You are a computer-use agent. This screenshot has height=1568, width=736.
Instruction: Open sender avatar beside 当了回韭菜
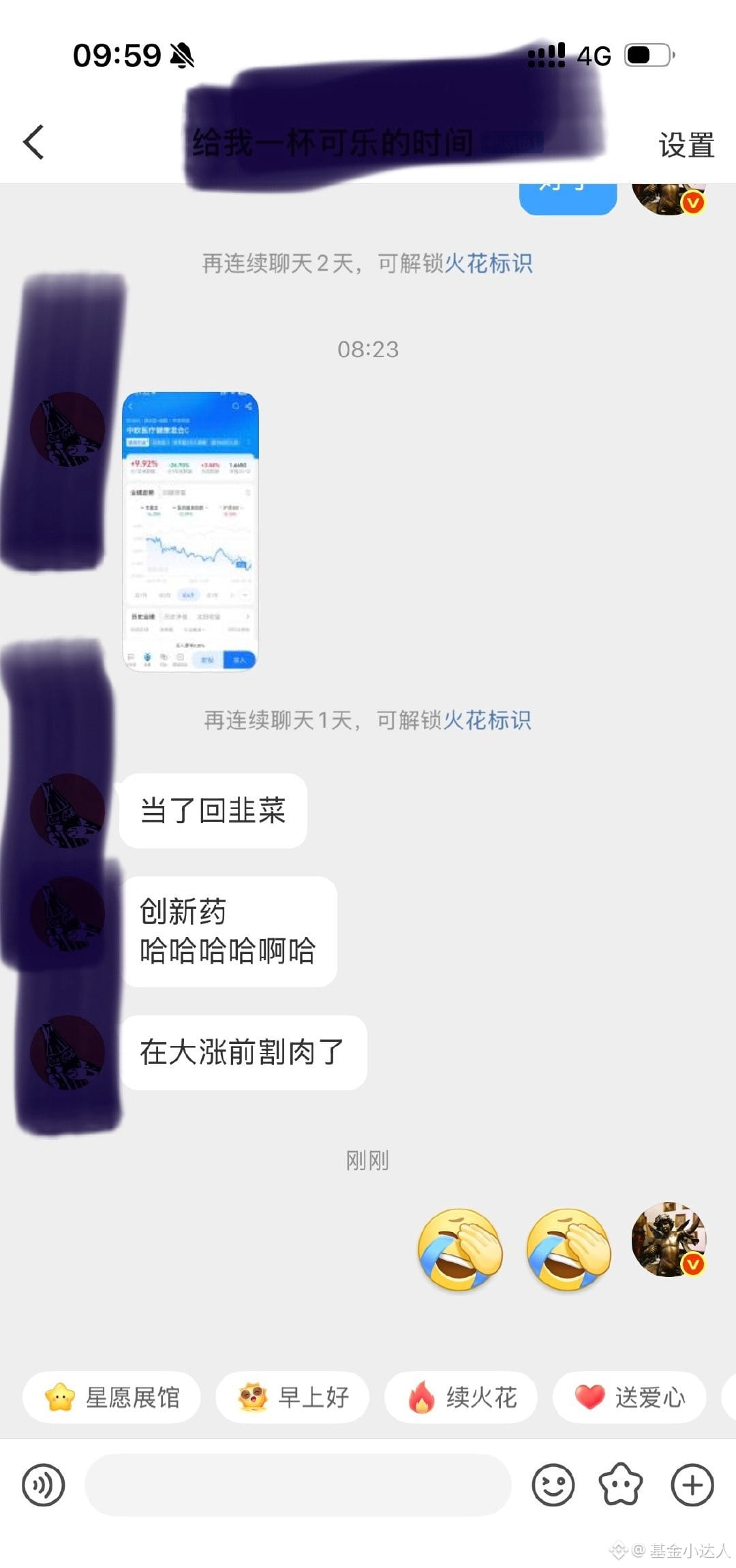67,811
